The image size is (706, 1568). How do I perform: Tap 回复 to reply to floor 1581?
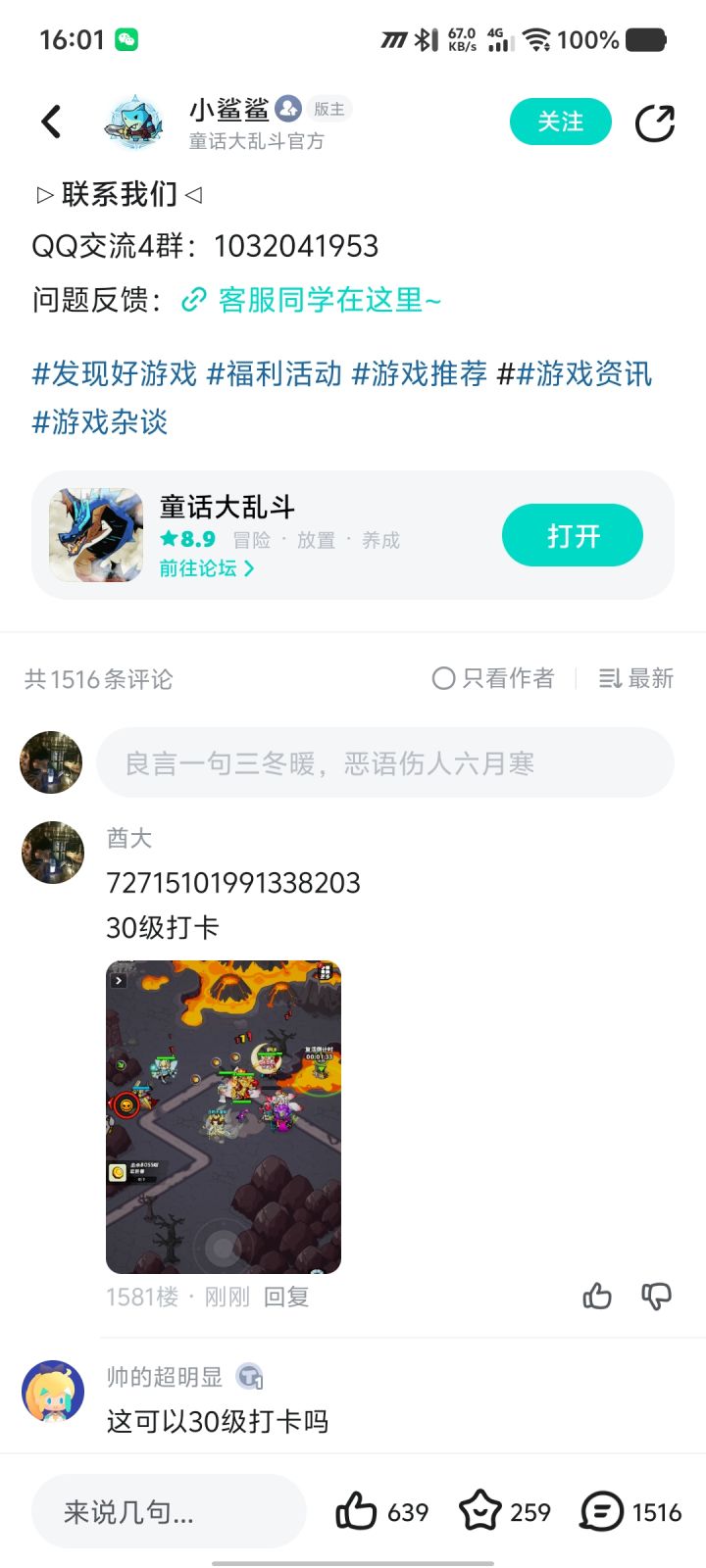(x=286, y=1296)
